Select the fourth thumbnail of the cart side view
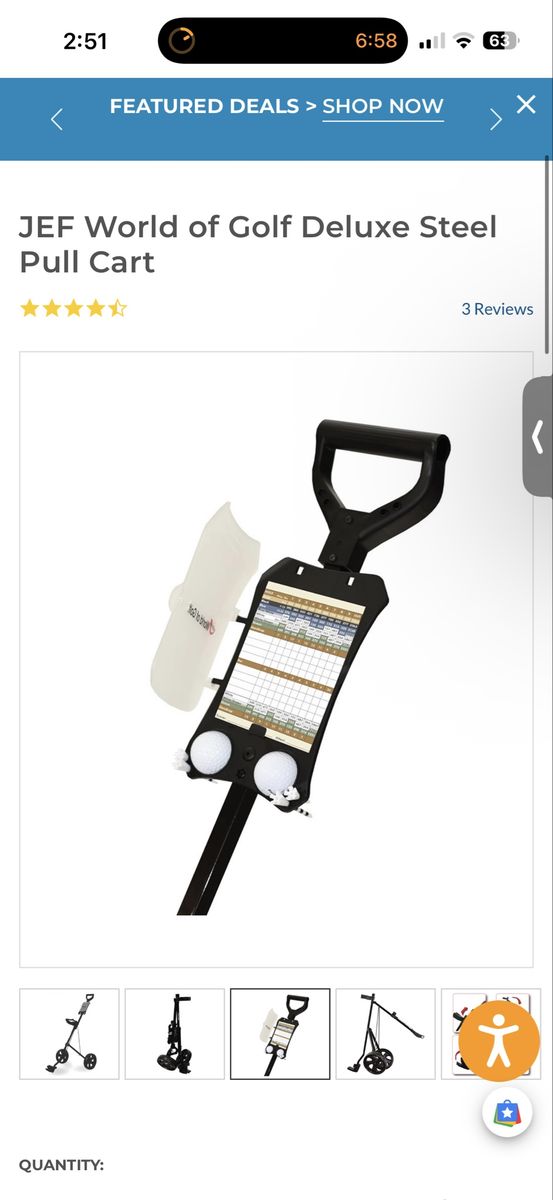Screen dimensions: 553x1200 pos(385,1034)
